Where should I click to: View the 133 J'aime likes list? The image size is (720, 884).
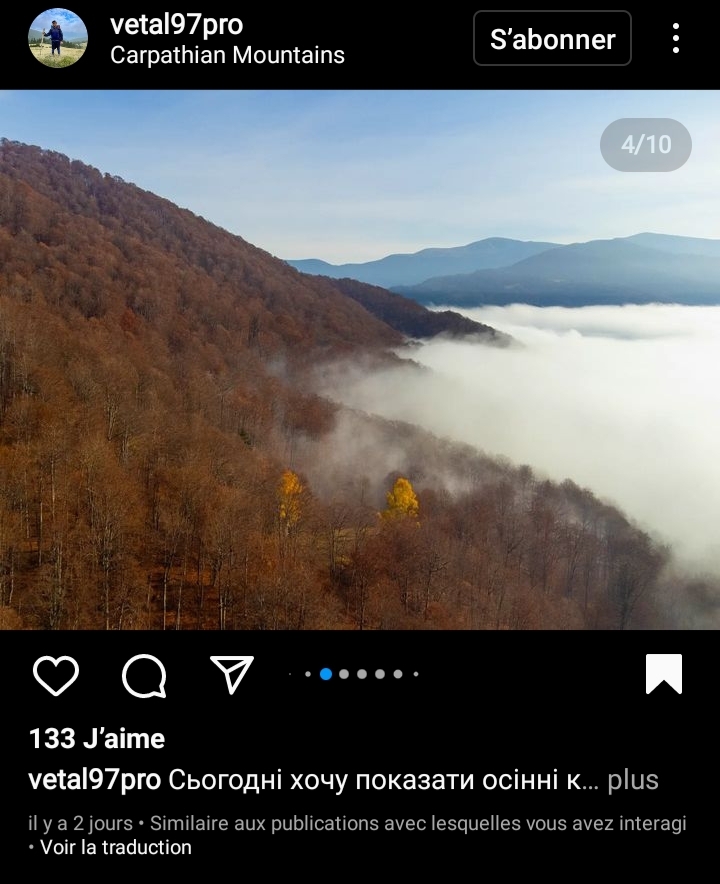[x=97, y=739]
